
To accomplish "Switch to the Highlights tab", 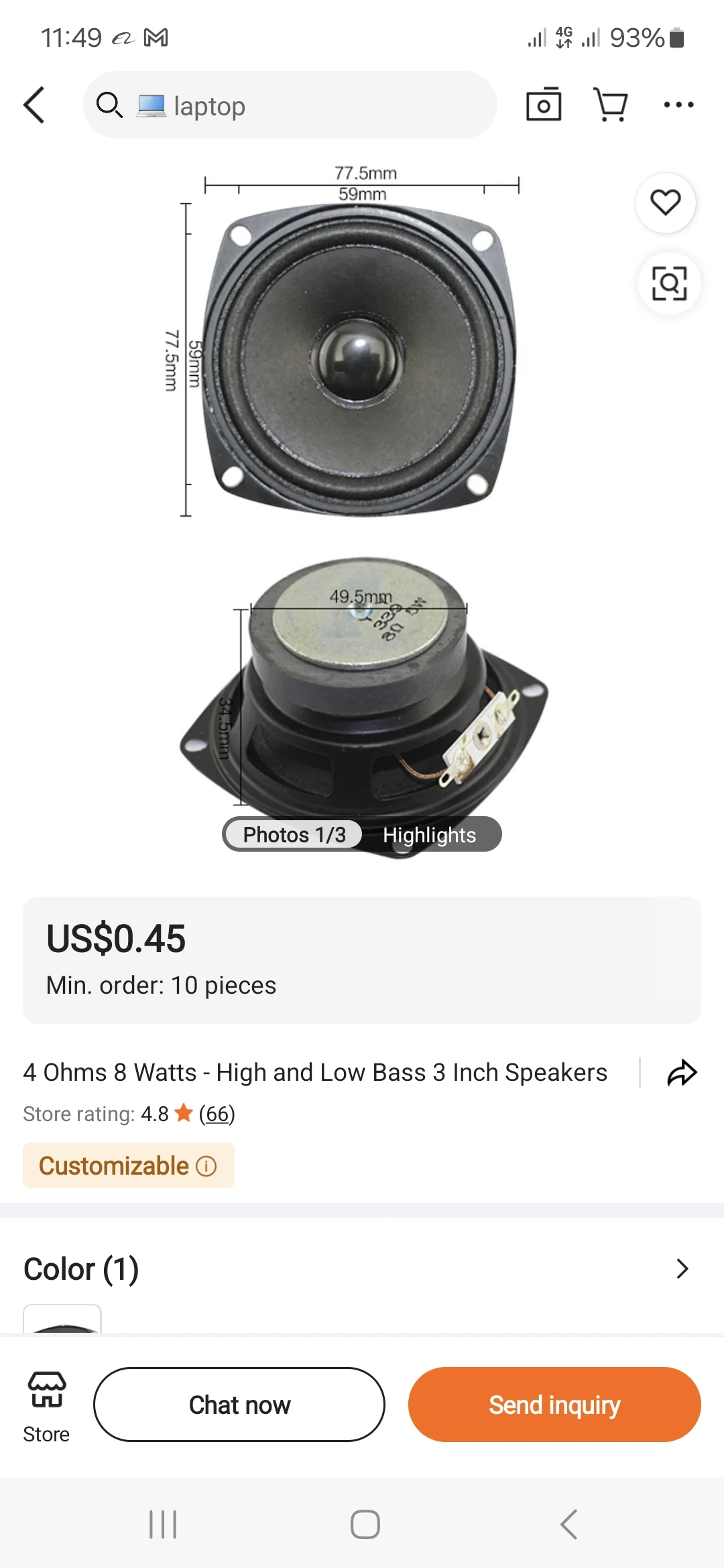I will [429, 835].
